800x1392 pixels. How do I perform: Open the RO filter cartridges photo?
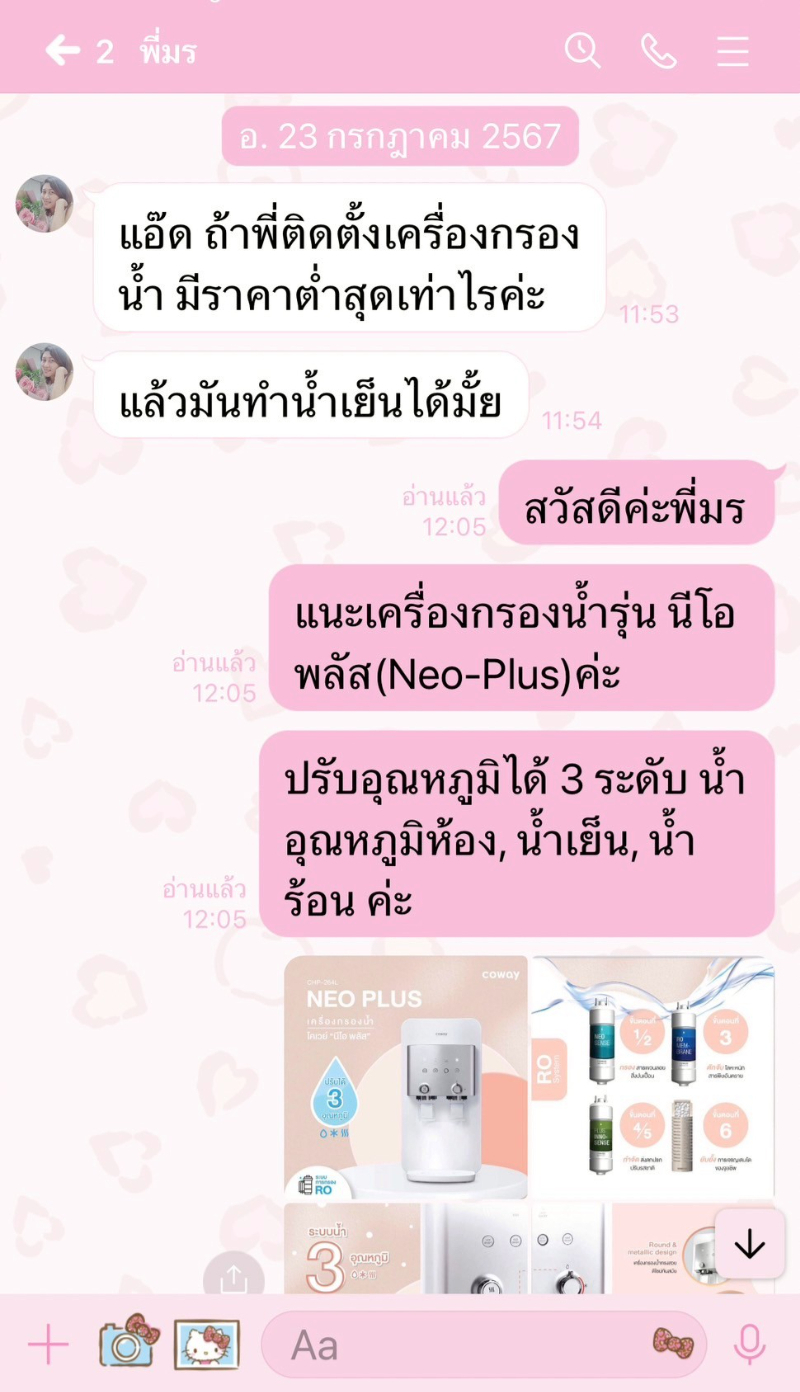(x=653, y=1077)
